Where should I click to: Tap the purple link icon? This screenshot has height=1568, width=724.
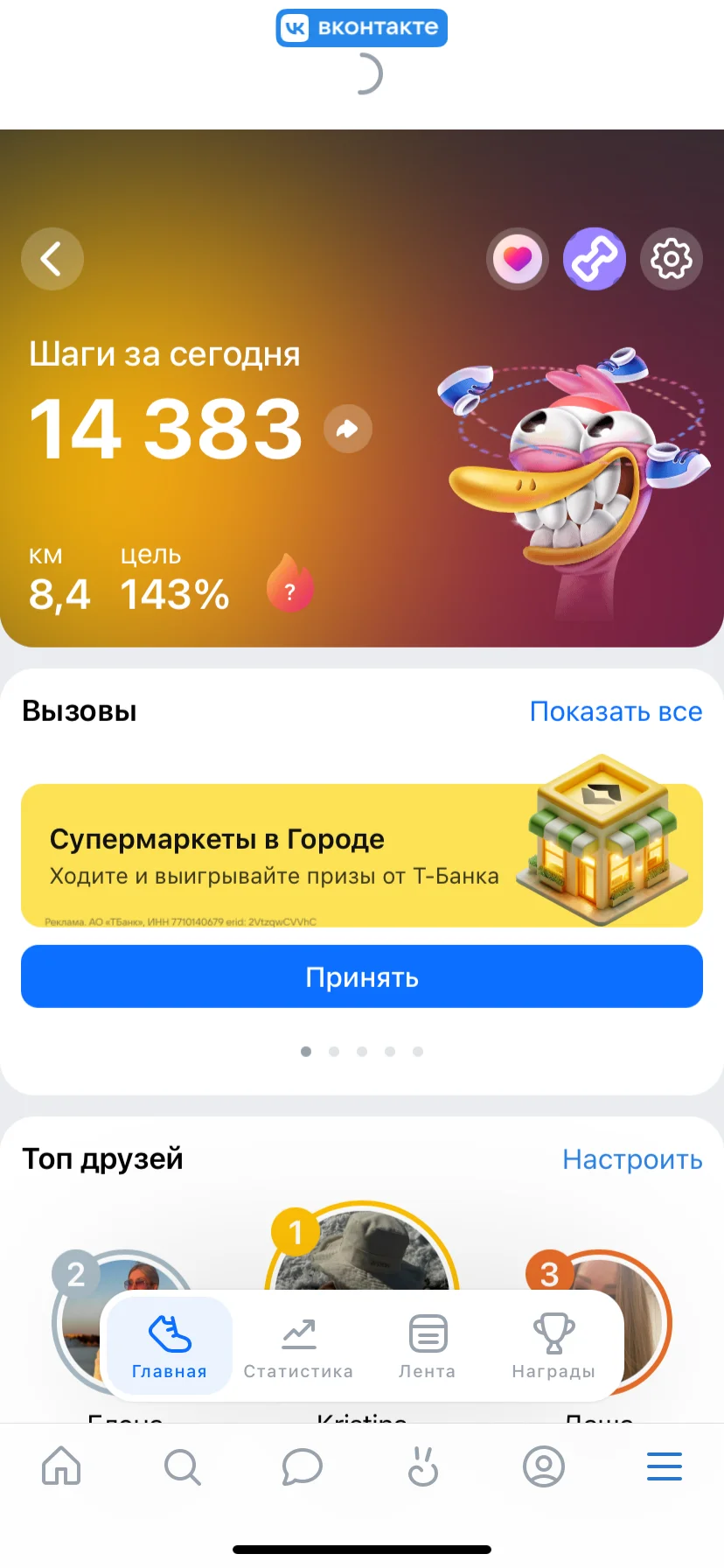(595, 259)
